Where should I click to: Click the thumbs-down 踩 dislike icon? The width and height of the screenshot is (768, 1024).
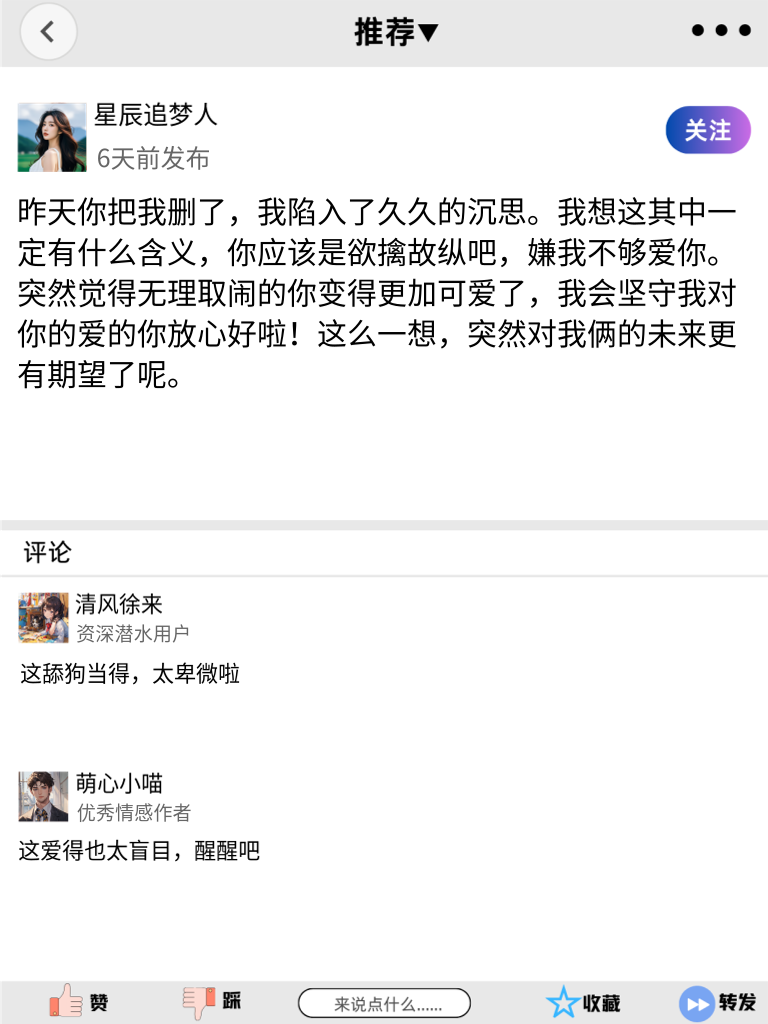[200, 1001]
